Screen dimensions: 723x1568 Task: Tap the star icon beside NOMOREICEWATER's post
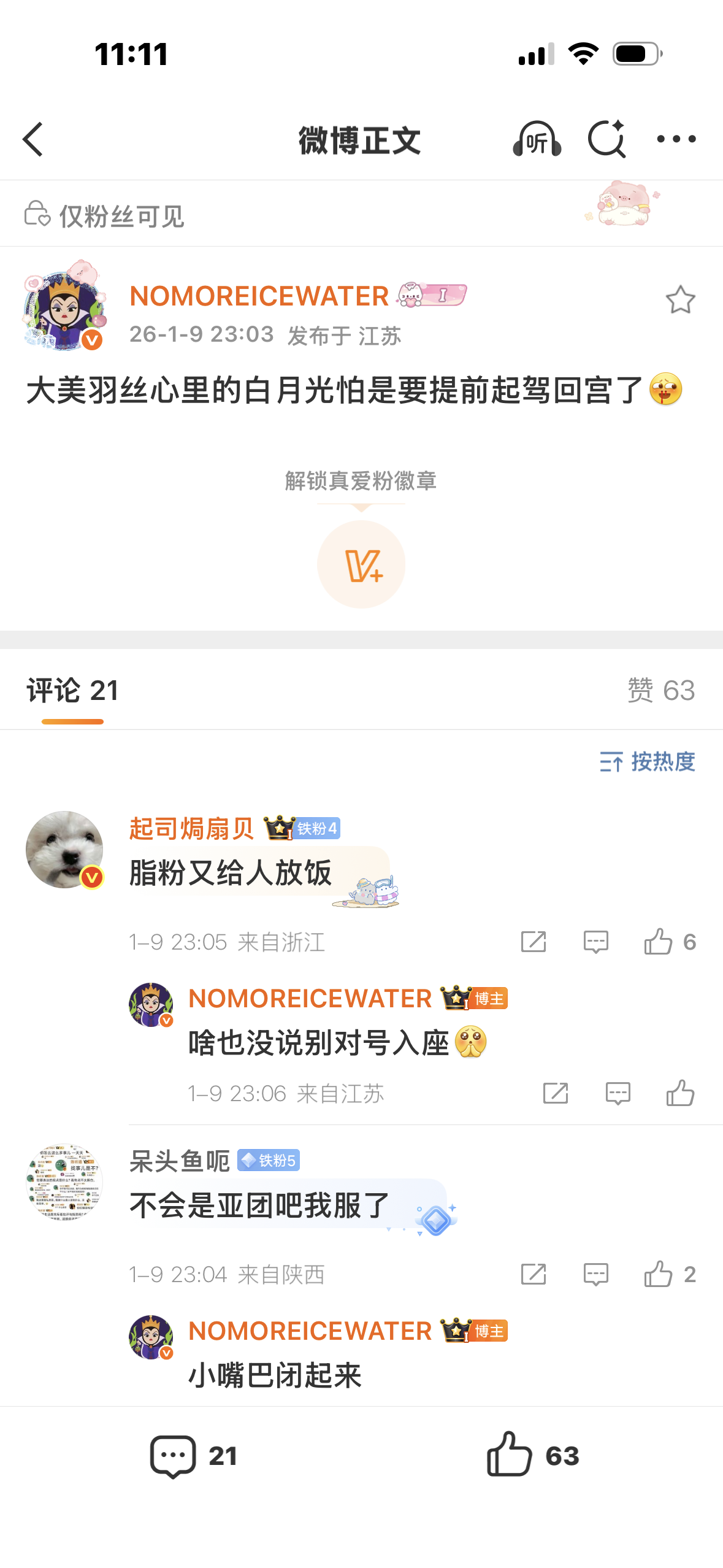pos(680,300)
